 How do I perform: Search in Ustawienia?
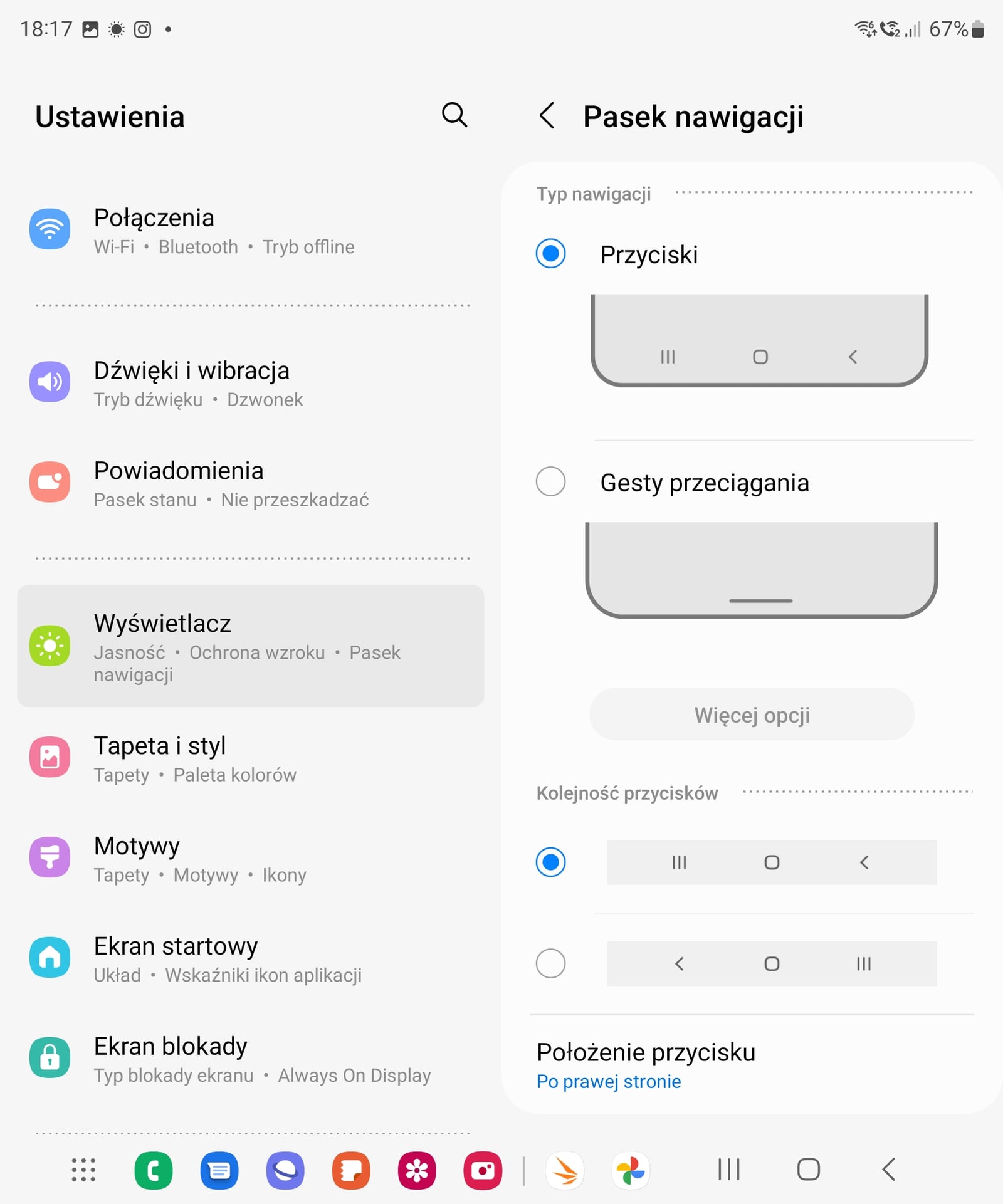454,115
